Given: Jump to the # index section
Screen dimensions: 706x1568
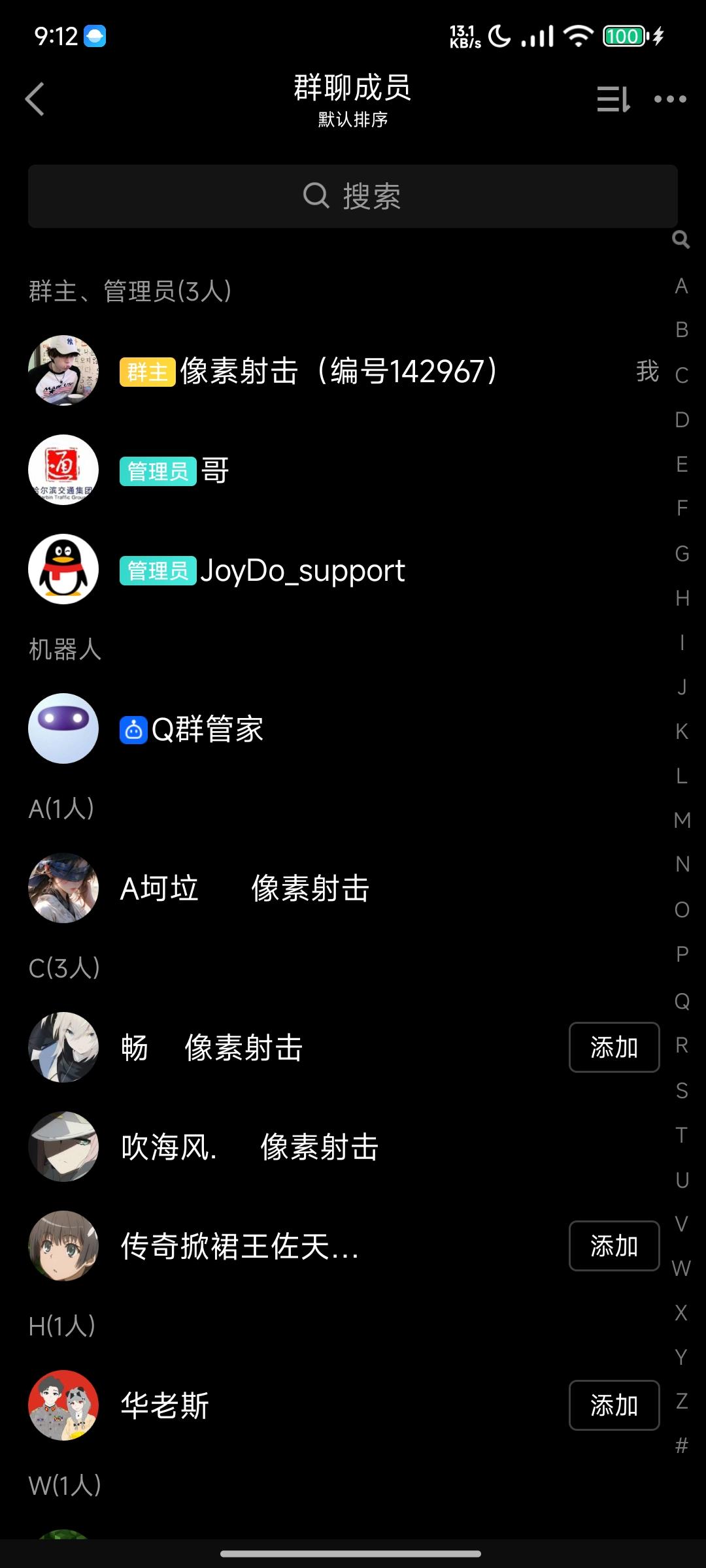Looking at the screenshot, I should (681, 1445).
